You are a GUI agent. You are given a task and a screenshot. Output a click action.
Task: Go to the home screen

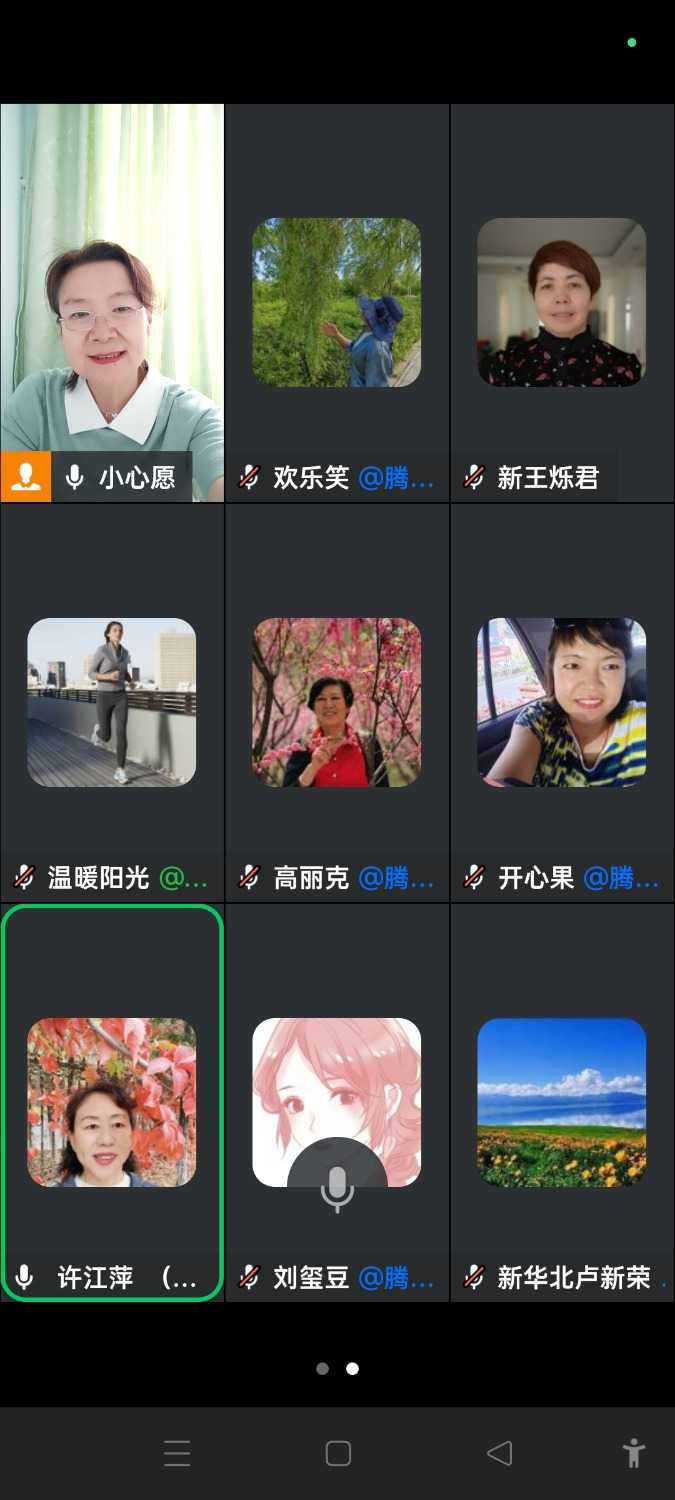pos(338,1453)
